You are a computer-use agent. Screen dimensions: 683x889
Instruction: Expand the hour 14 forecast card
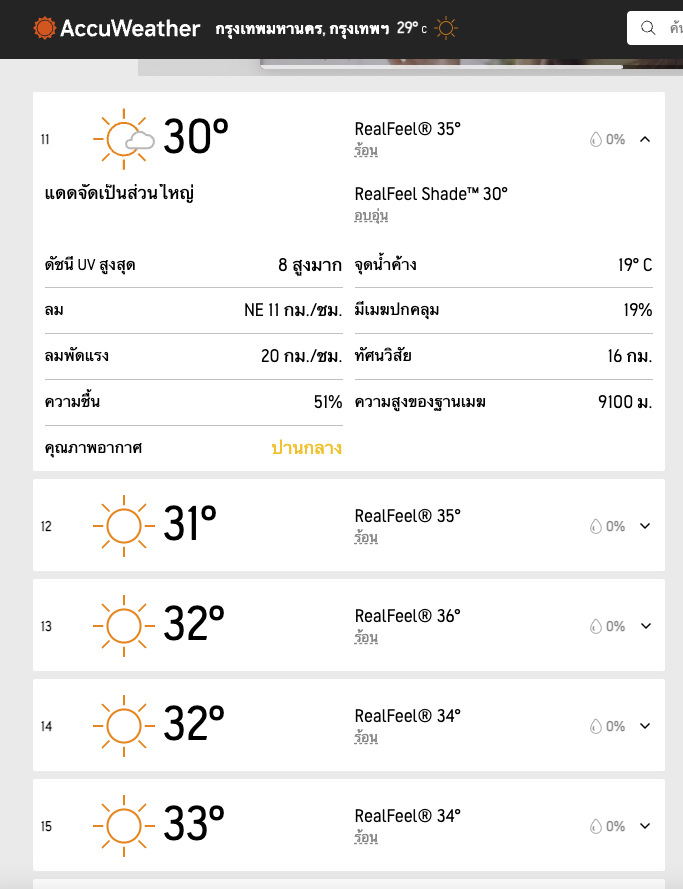click(645, 726)
